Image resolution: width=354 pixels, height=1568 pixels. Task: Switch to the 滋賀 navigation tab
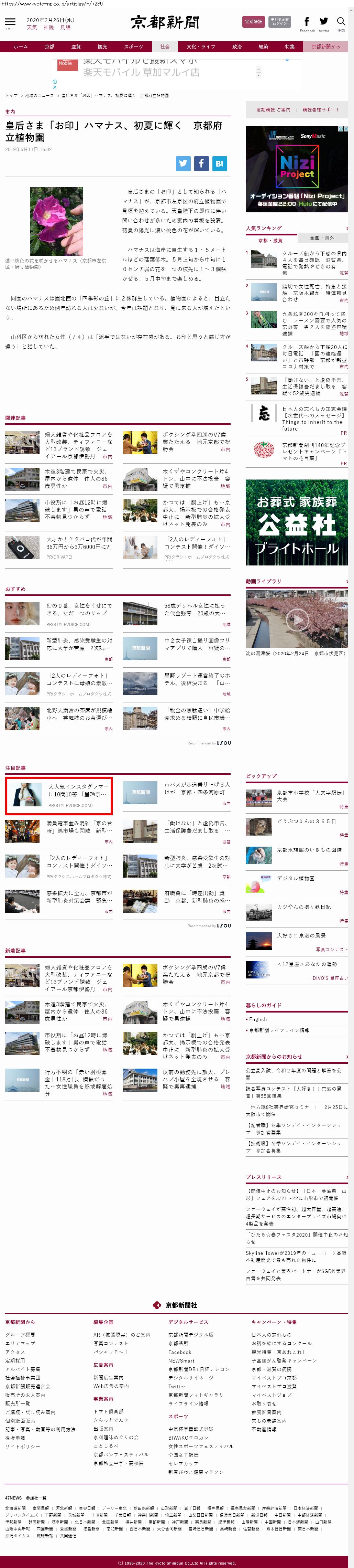(x=76, y=46)
